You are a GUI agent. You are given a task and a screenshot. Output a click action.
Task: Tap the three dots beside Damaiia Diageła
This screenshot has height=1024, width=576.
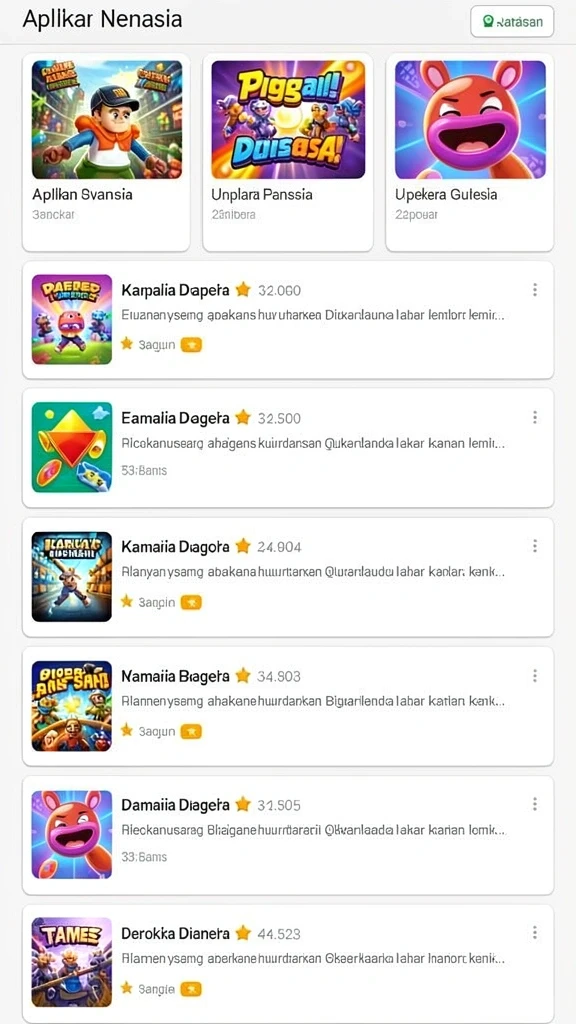[x=535, y=805]
